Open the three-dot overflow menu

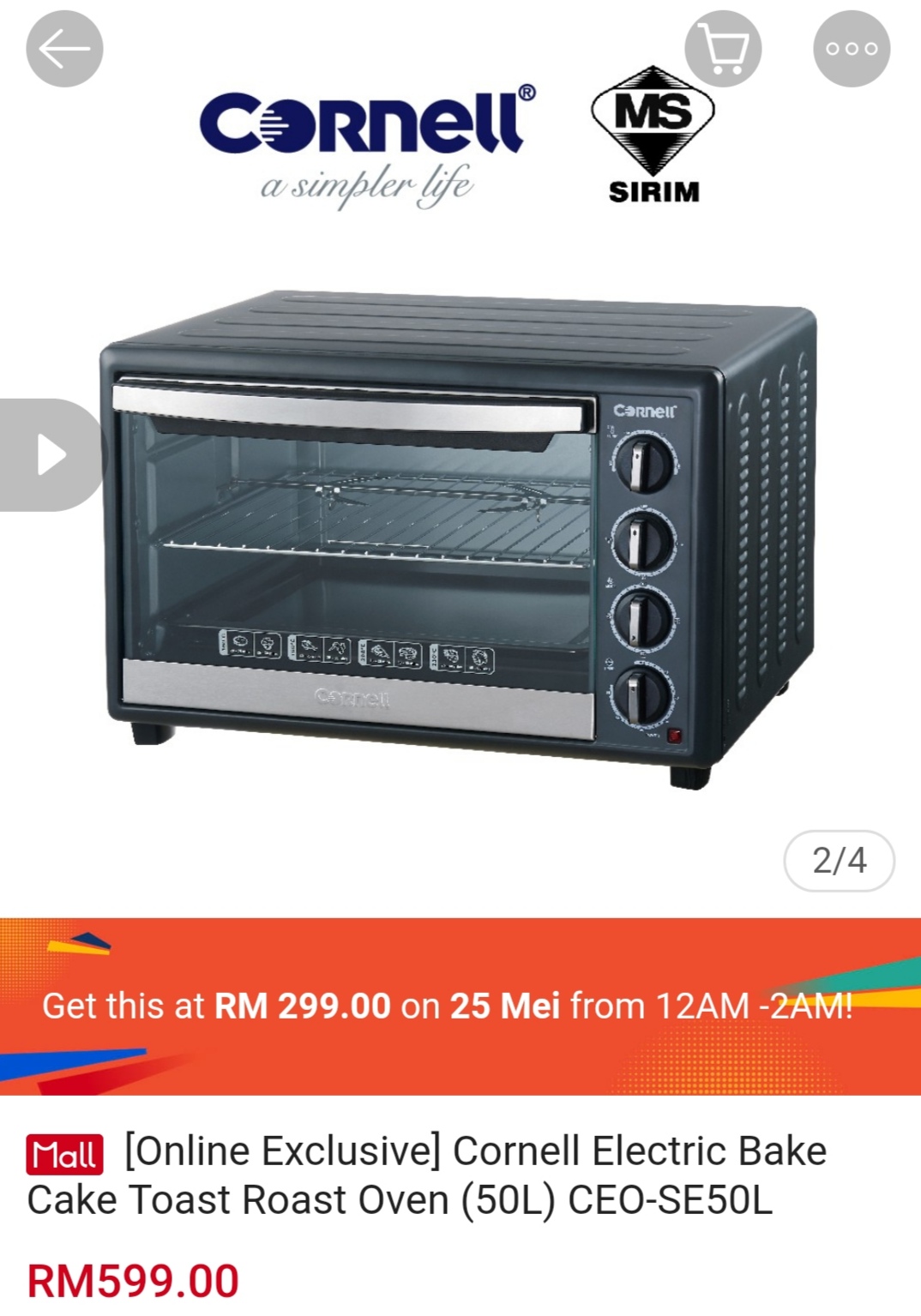[x=851, y=49]
